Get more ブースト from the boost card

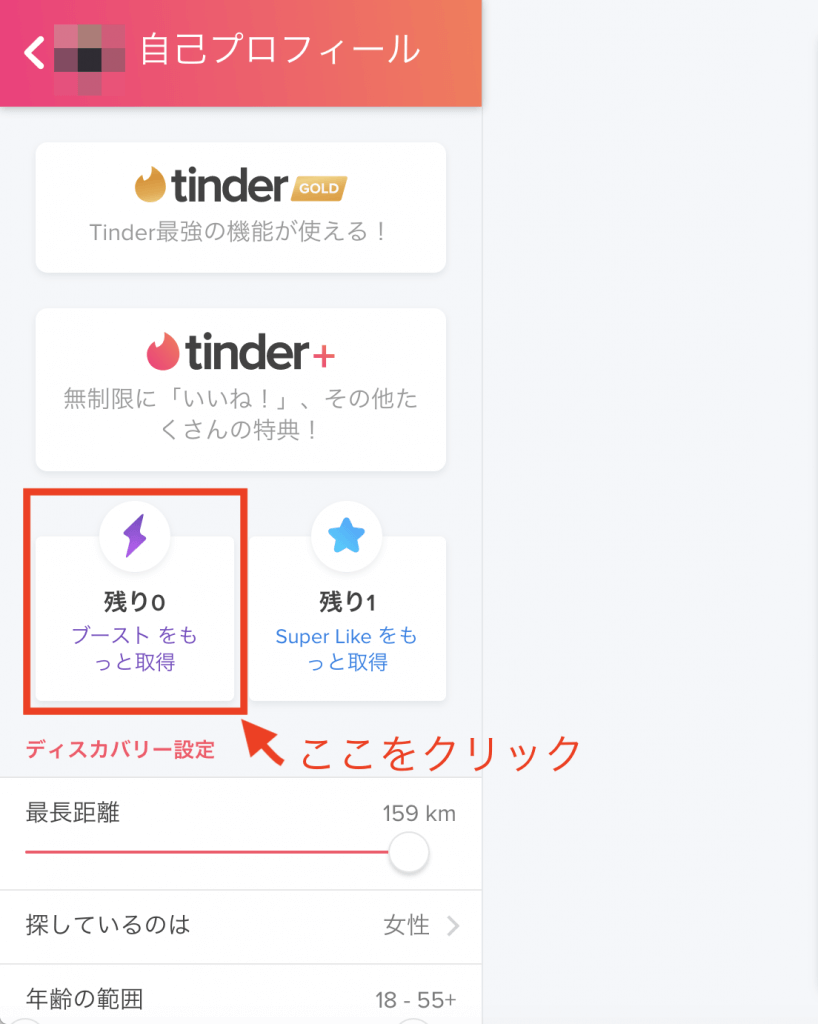click(x=135, y=620)
